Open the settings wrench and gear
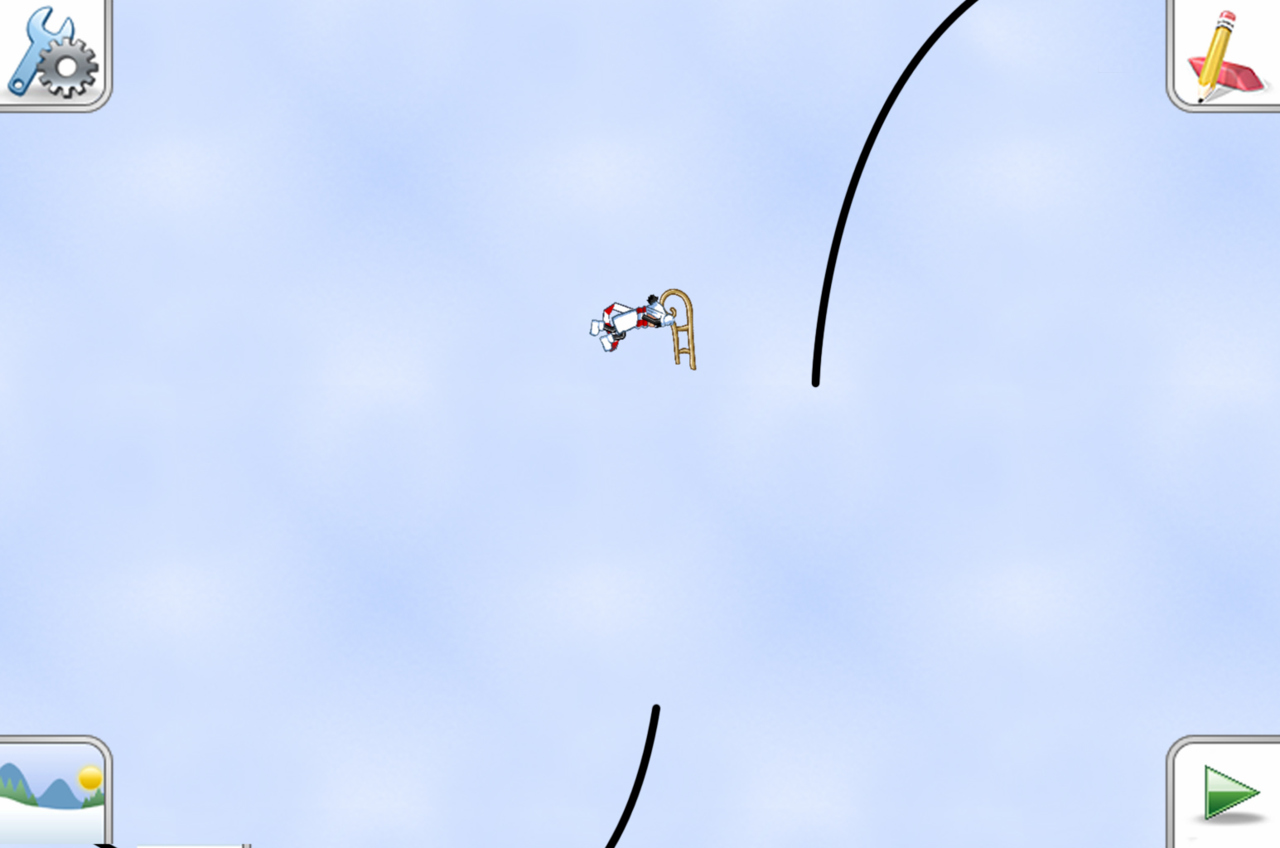The height and width of the screenshot is (848, 1280). click(52, 52)
